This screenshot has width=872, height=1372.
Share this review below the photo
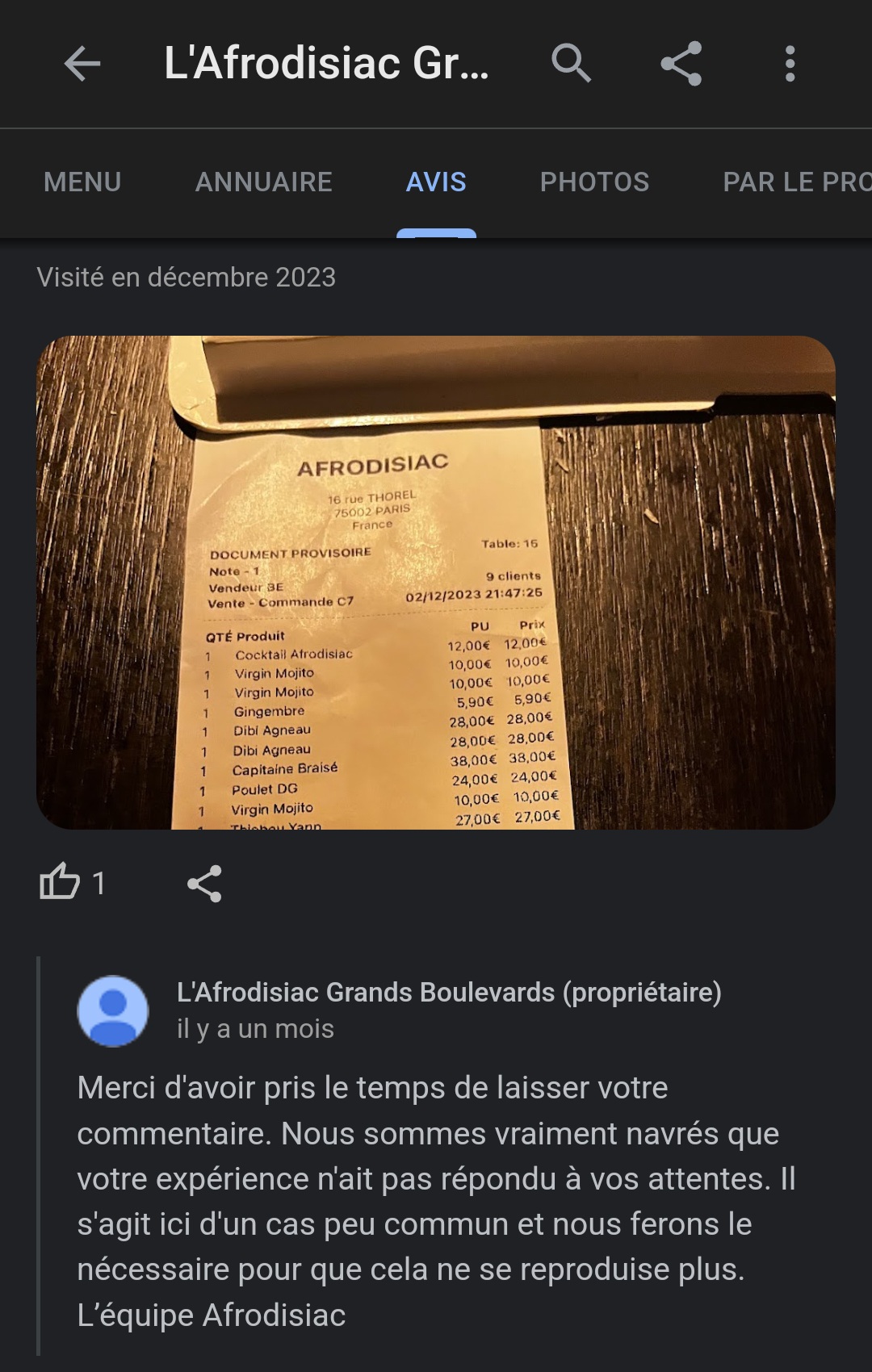point(204,884)
